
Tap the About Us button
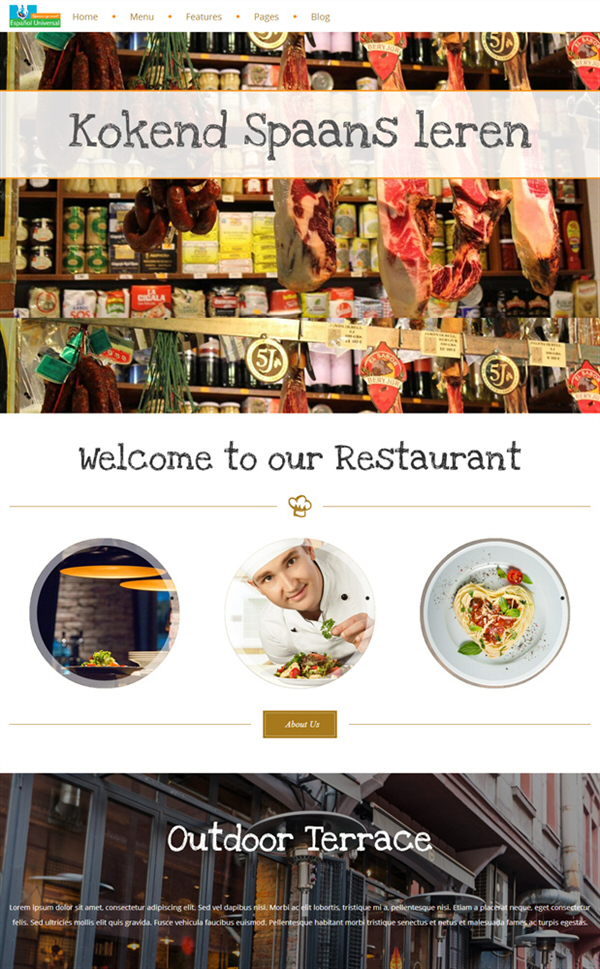pos(300,724)
